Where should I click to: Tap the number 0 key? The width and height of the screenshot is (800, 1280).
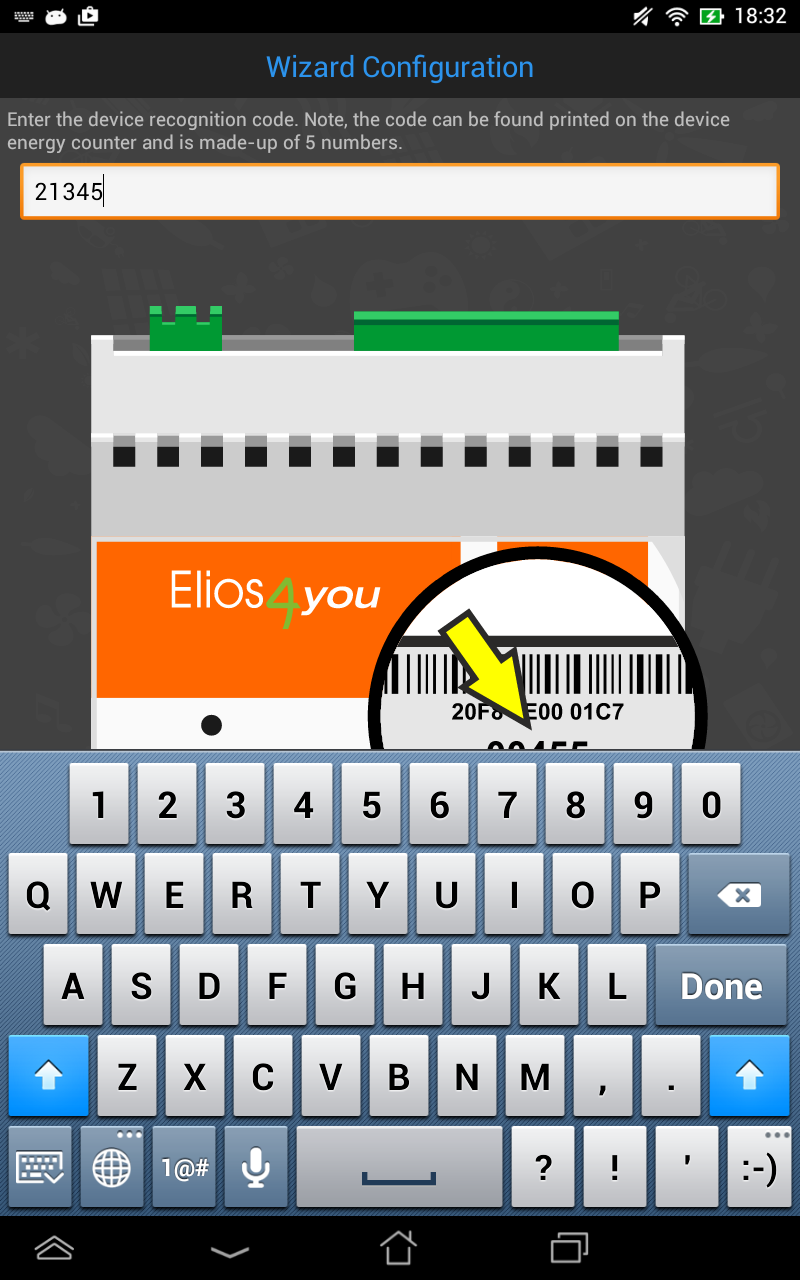point(711,804)
